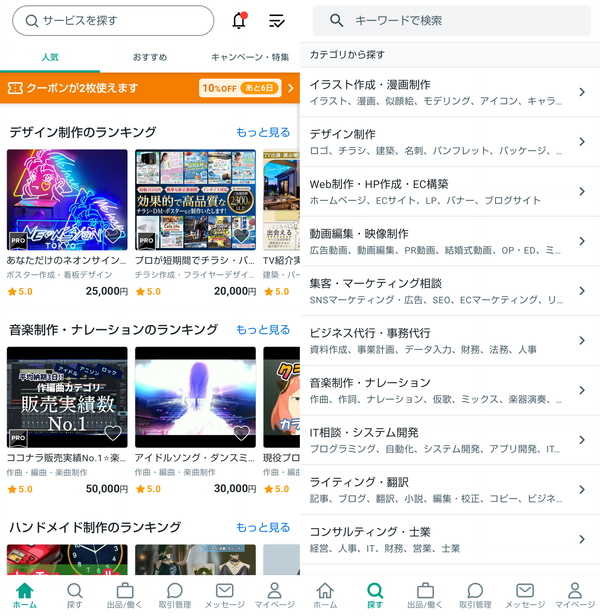The image size is (600, 616).
Task: Tap もっと見る for デザイン制作のランキング
Action: click(263, 132)
